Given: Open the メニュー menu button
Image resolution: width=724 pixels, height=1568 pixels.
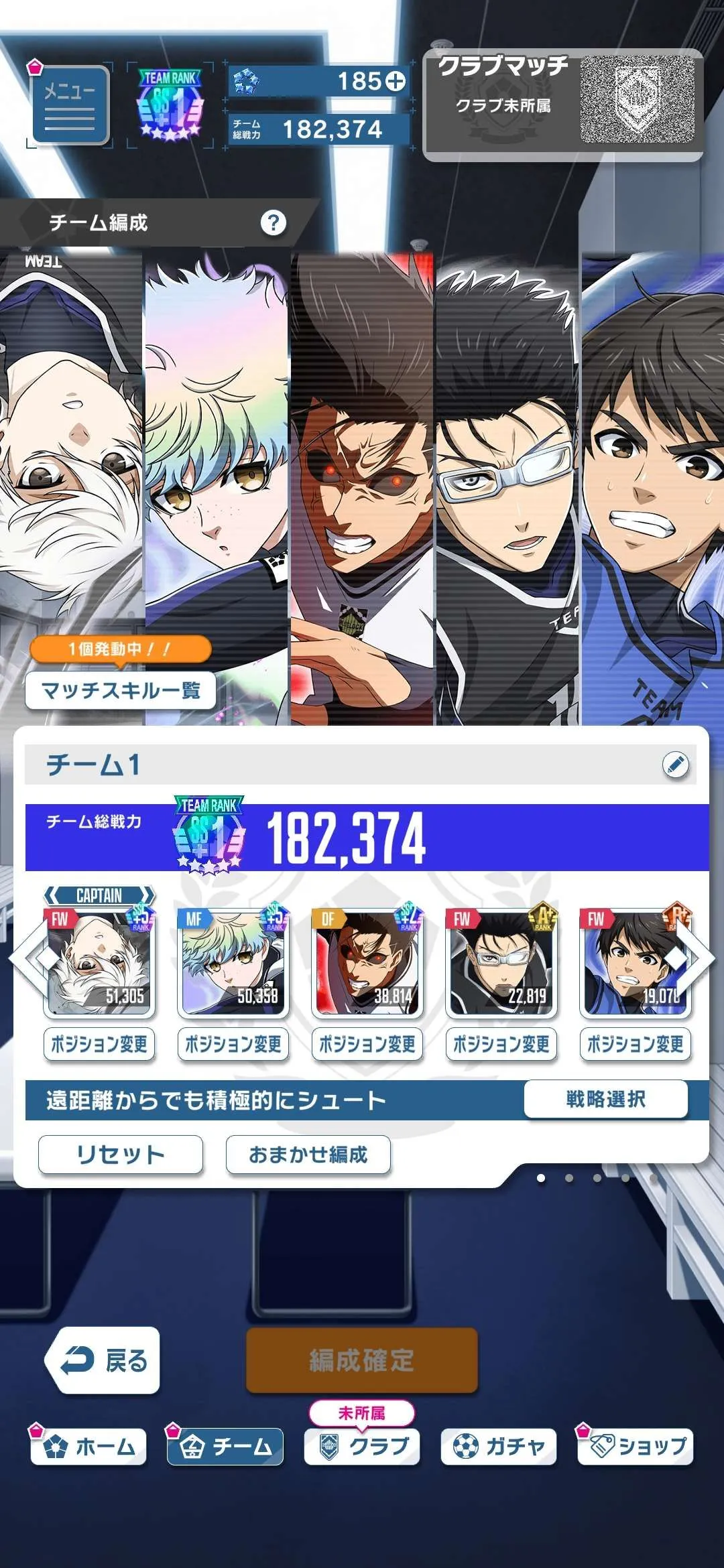Looking at the screenshot, I should pos(70,105).
